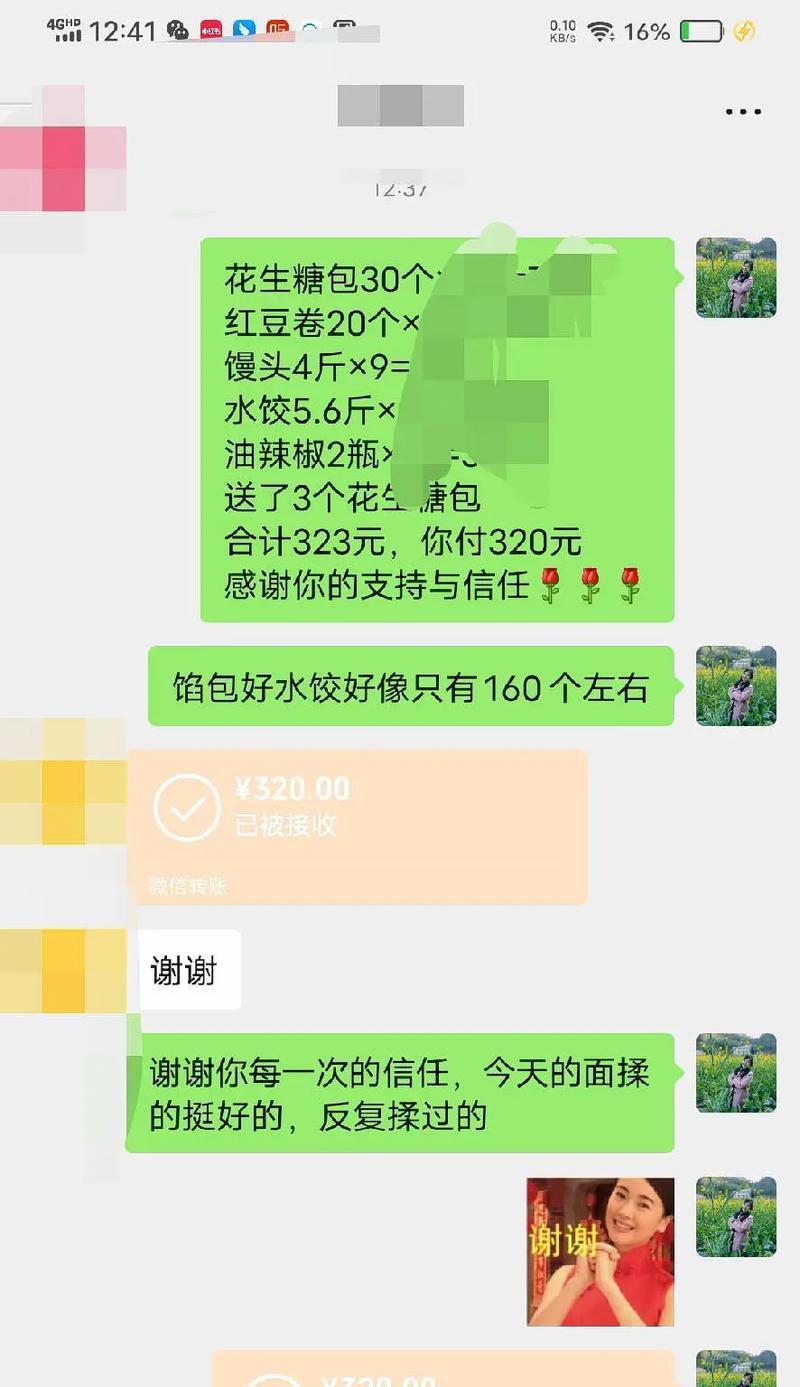Tap avatar beside the 水饺160个 message
This screenshot has height=1387, width=800.
coord(736,685)
